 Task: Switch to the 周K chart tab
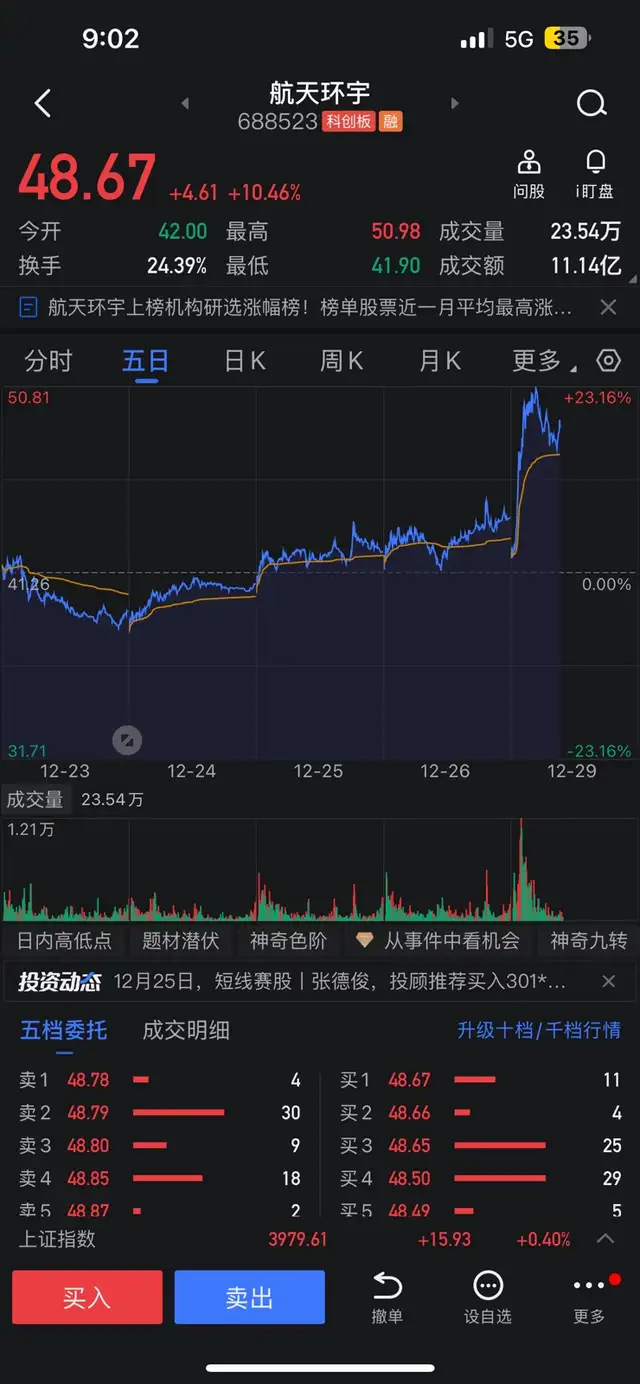pos(341,361)
